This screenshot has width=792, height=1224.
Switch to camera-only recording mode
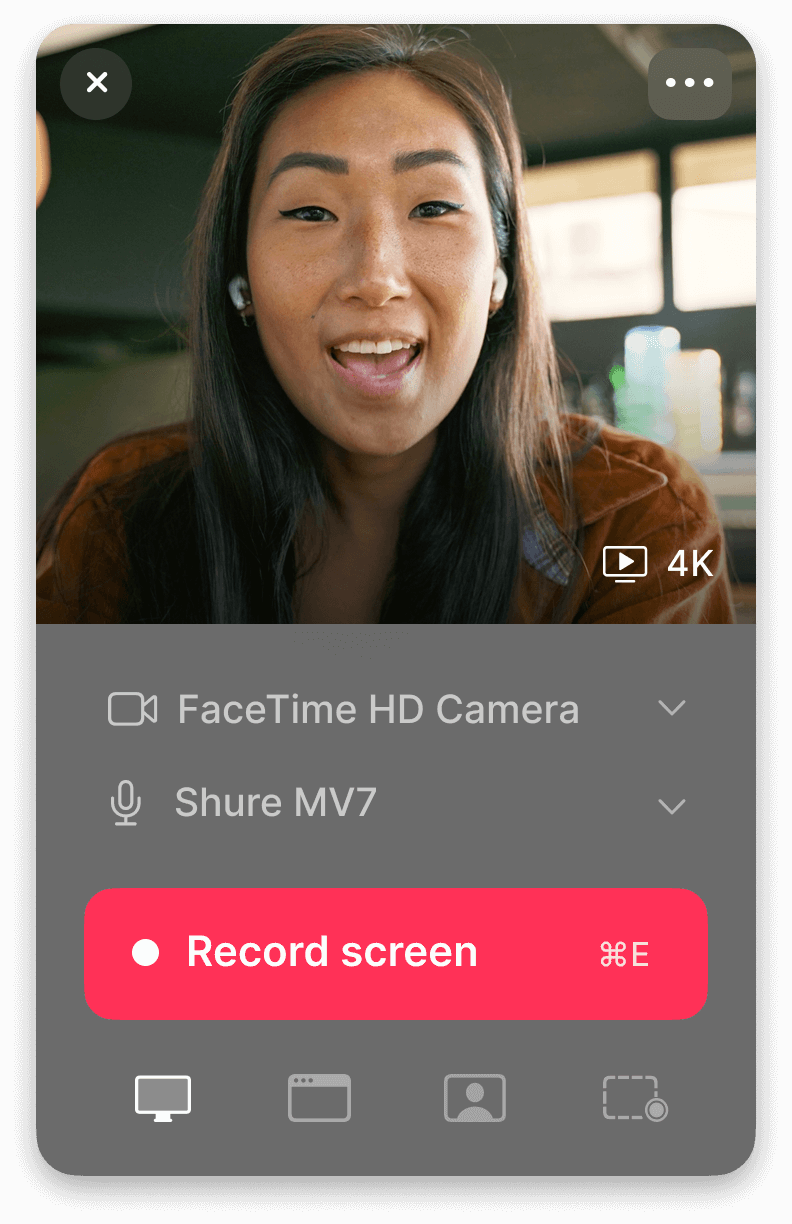click(x=475, y=1098)
